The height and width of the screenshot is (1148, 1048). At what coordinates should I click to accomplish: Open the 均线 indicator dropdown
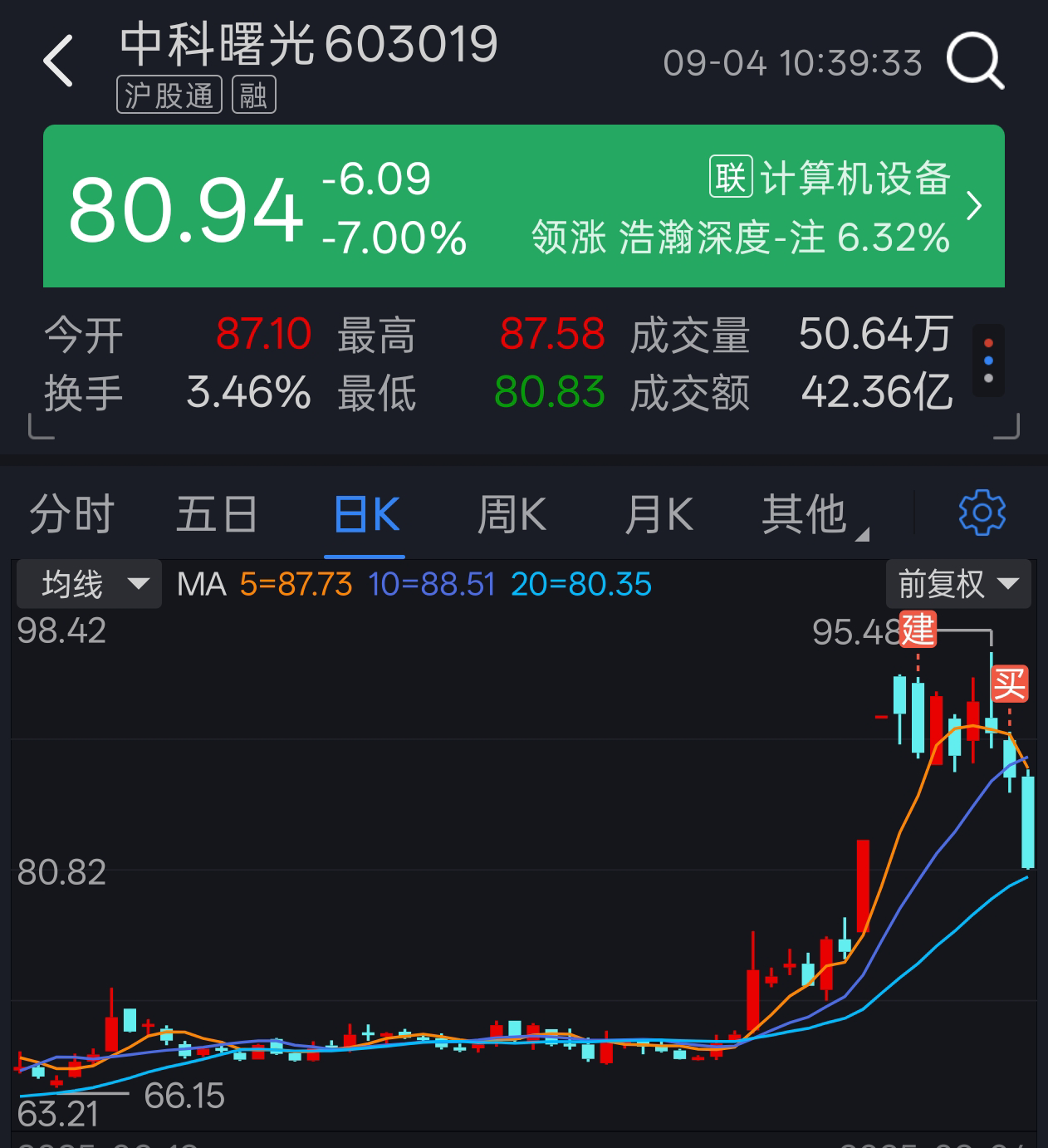pos(90,584)
